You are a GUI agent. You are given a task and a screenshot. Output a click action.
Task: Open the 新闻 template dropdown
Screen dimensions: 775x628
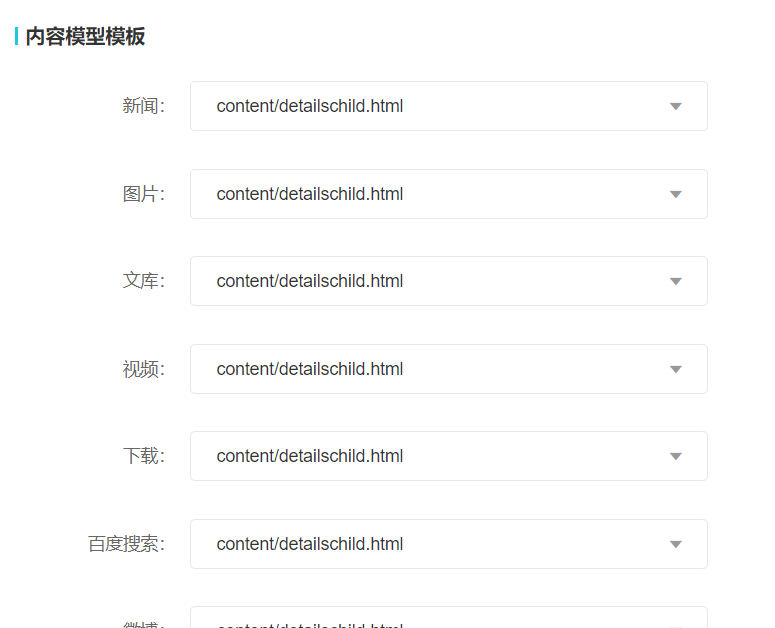coord(448,106)
